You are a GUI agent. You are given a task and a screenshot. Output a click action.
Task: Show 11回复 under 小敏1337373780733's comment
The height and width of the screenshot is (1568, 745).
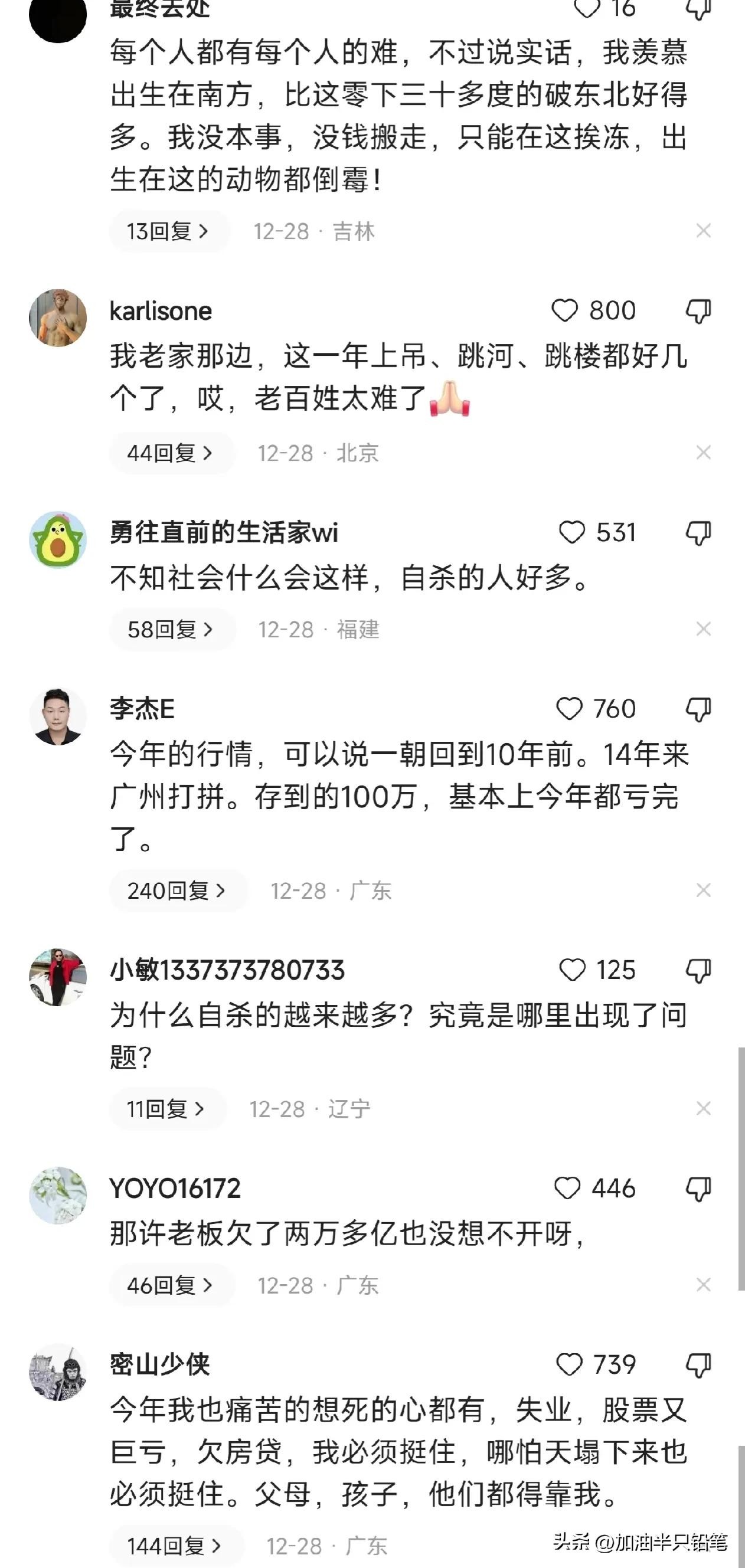pos(166,1109)
